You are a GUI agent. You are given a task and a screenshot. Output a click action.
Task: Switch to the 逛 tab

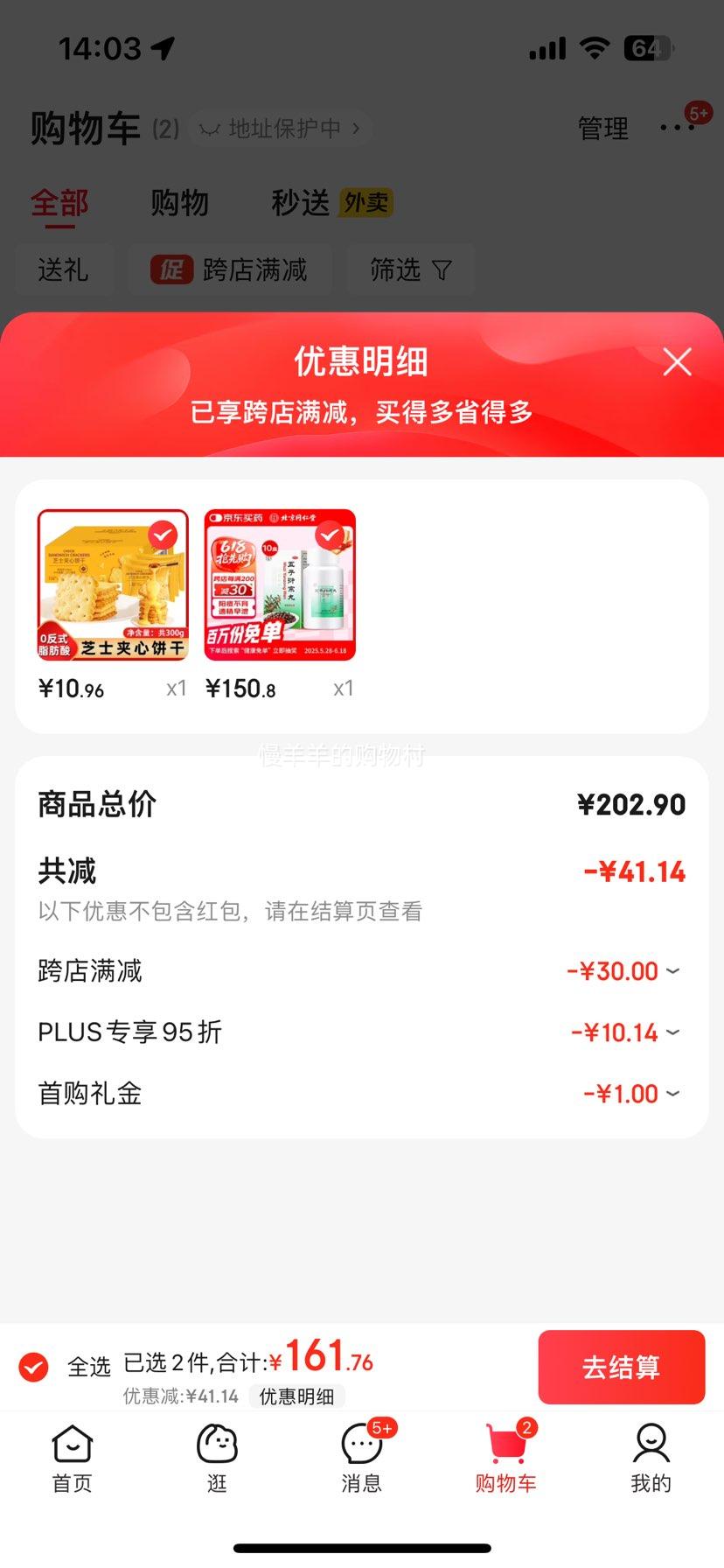coord(217,1459)
